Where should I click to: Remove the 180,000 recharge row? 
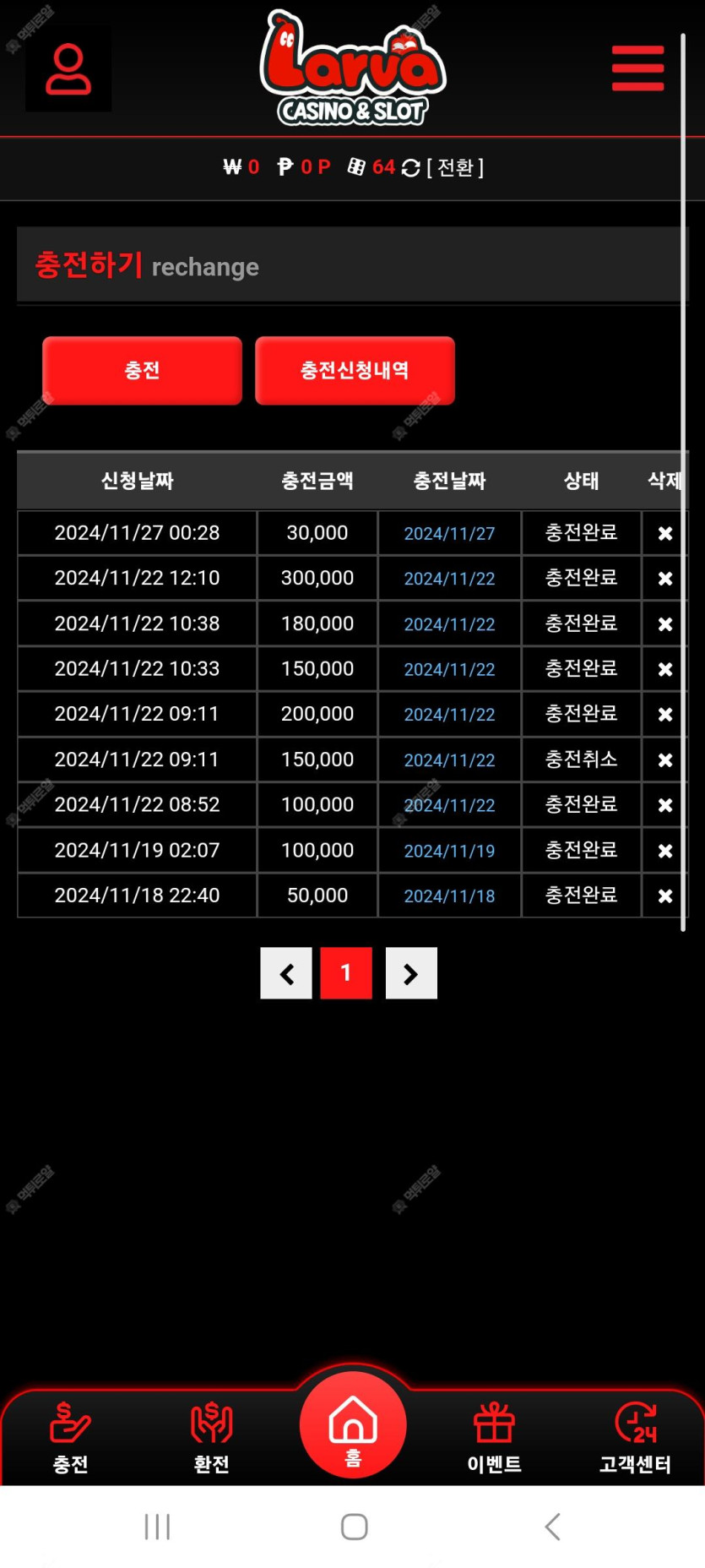tap(665, 624)
